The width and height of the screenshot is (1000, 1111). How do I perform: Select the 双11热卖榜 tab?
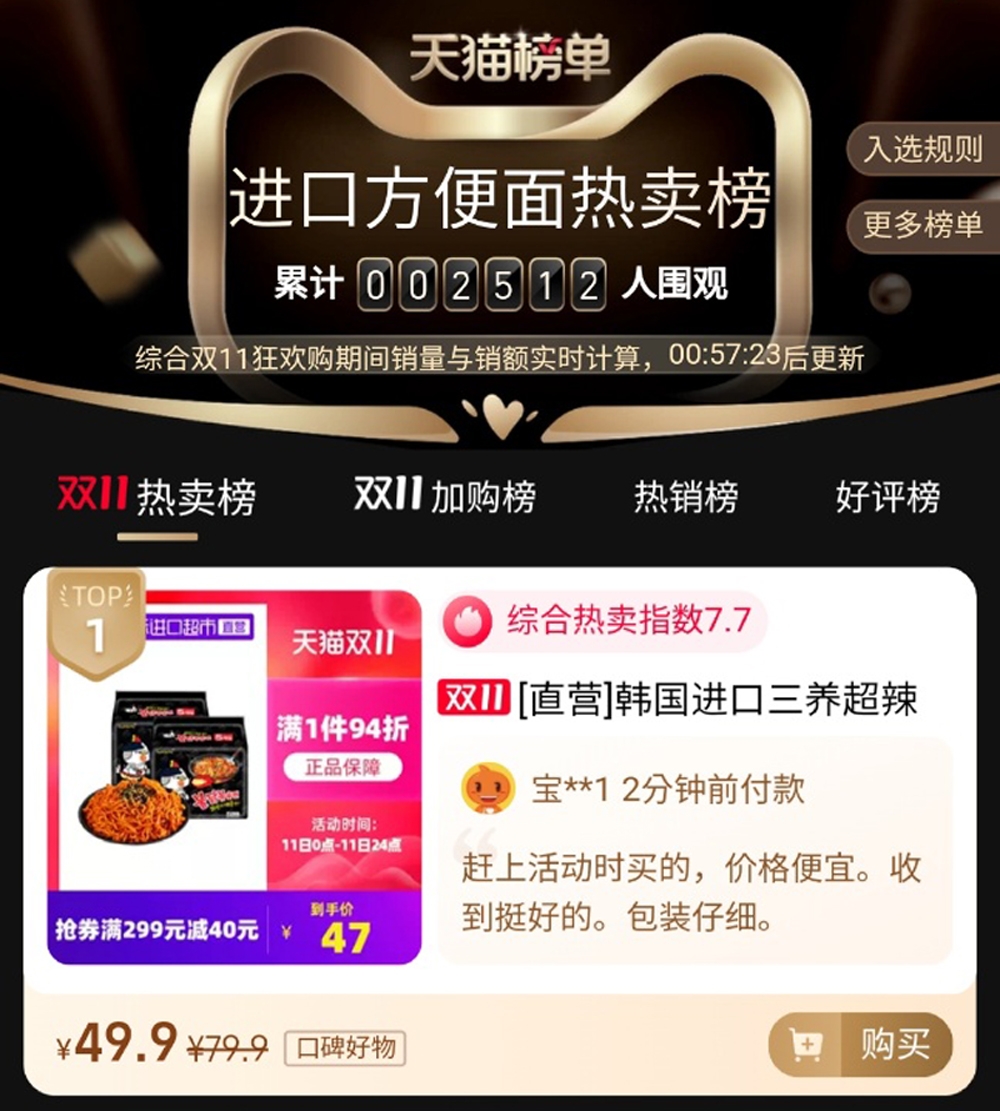pyautogui.click(x=157, y=497)
